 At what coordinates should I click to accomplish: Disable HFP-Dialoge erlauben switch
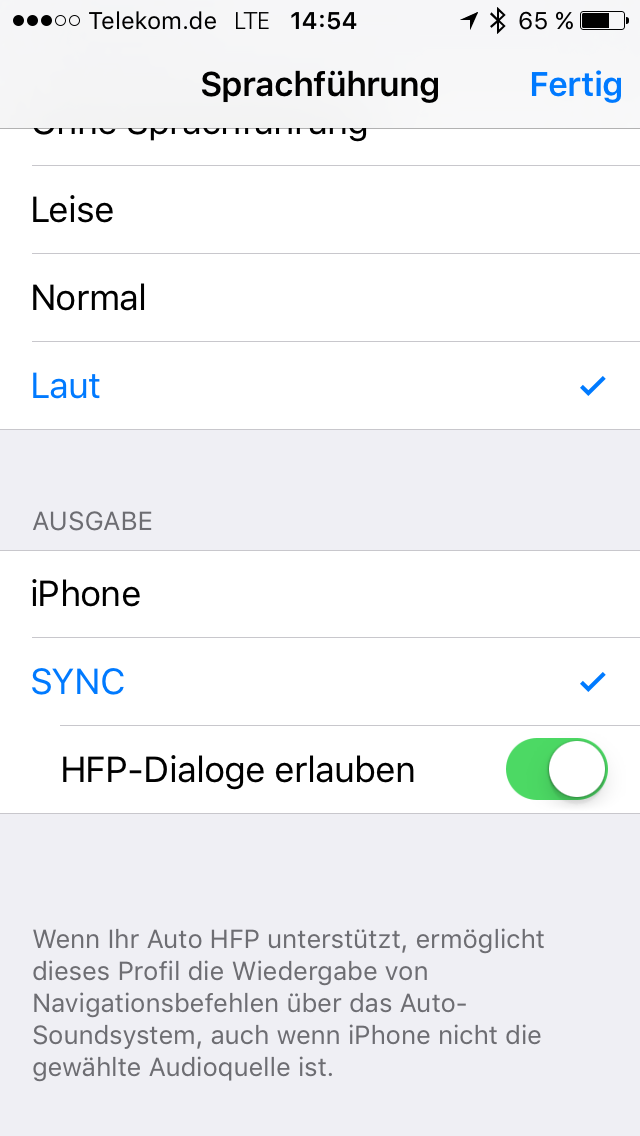557,769
